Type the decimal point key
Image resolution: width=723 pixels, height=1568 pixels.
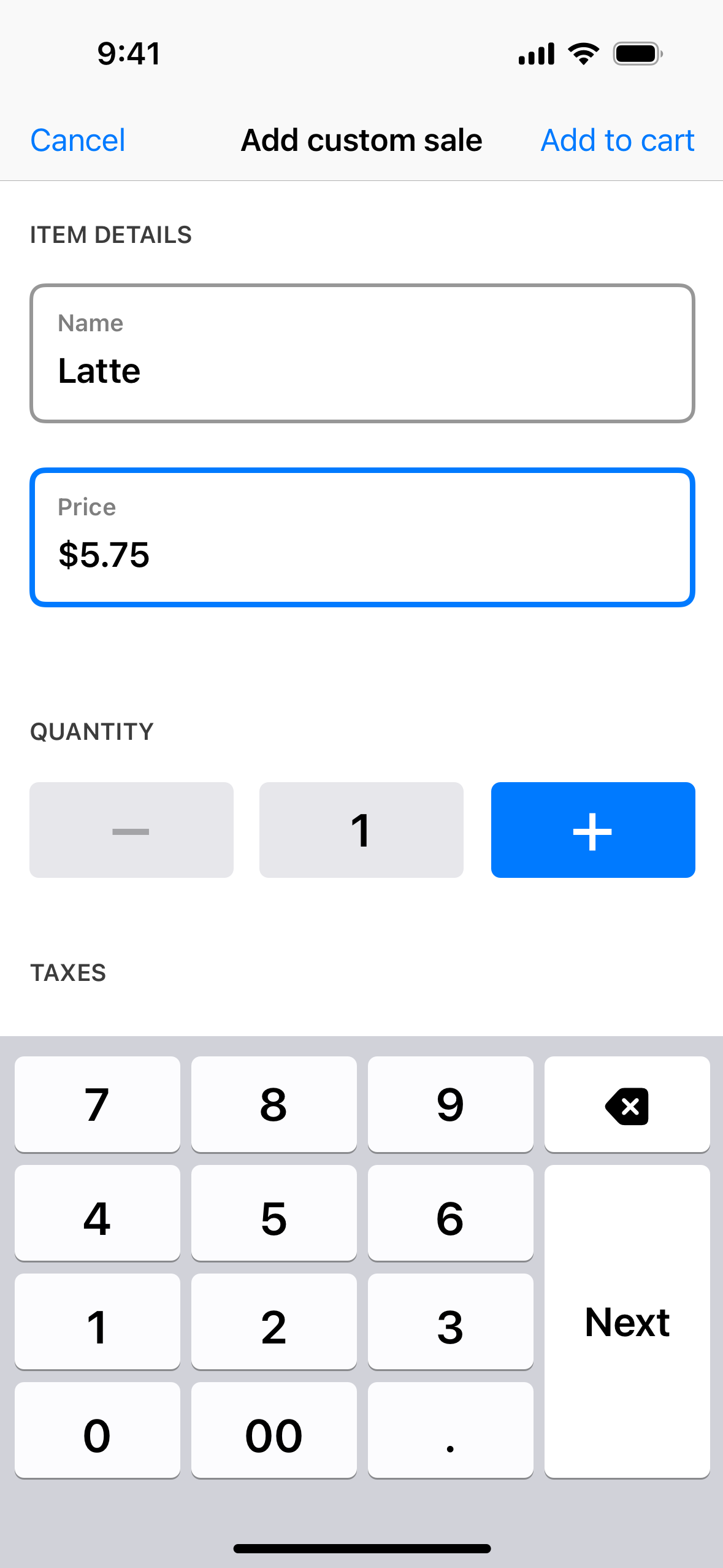click(451, 1431)
